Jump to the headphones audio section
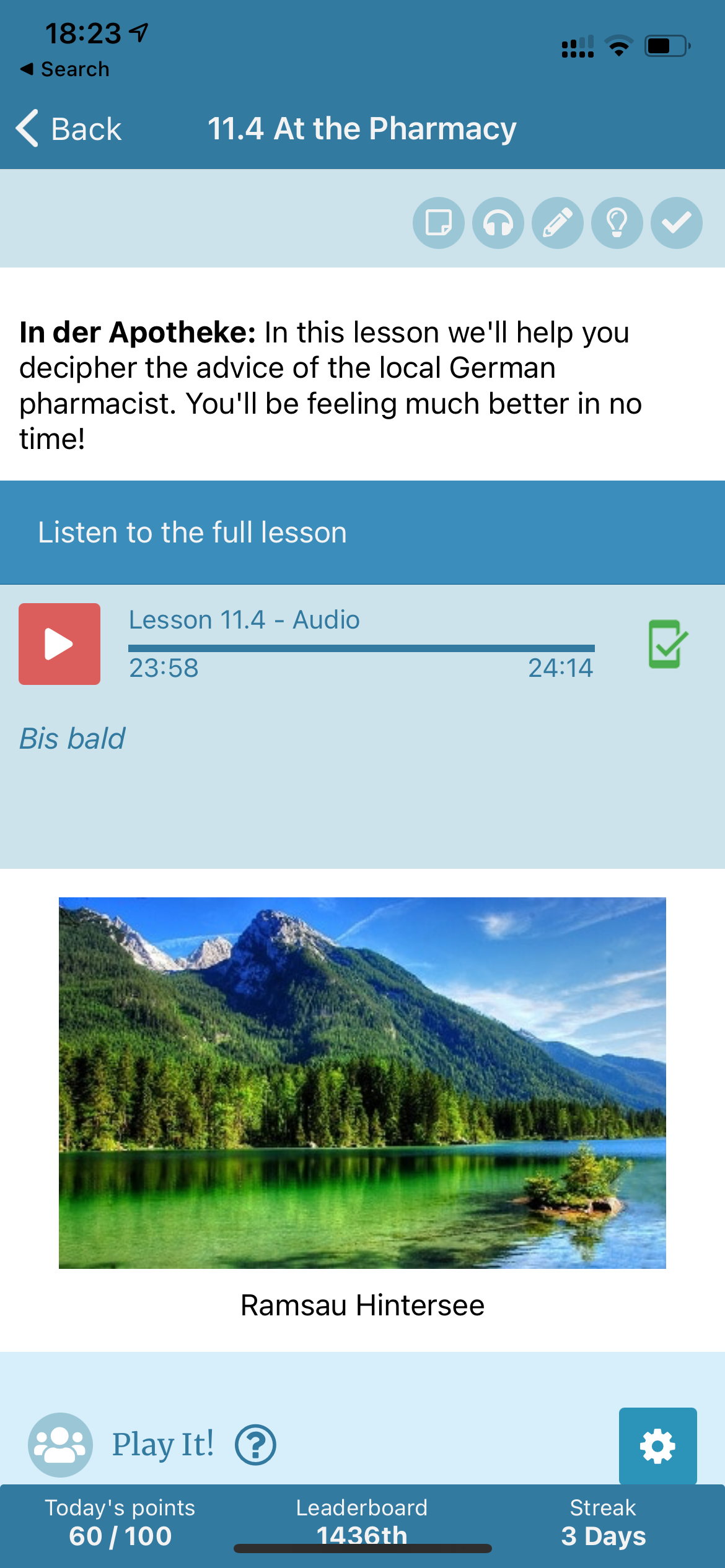 [498, 223]
